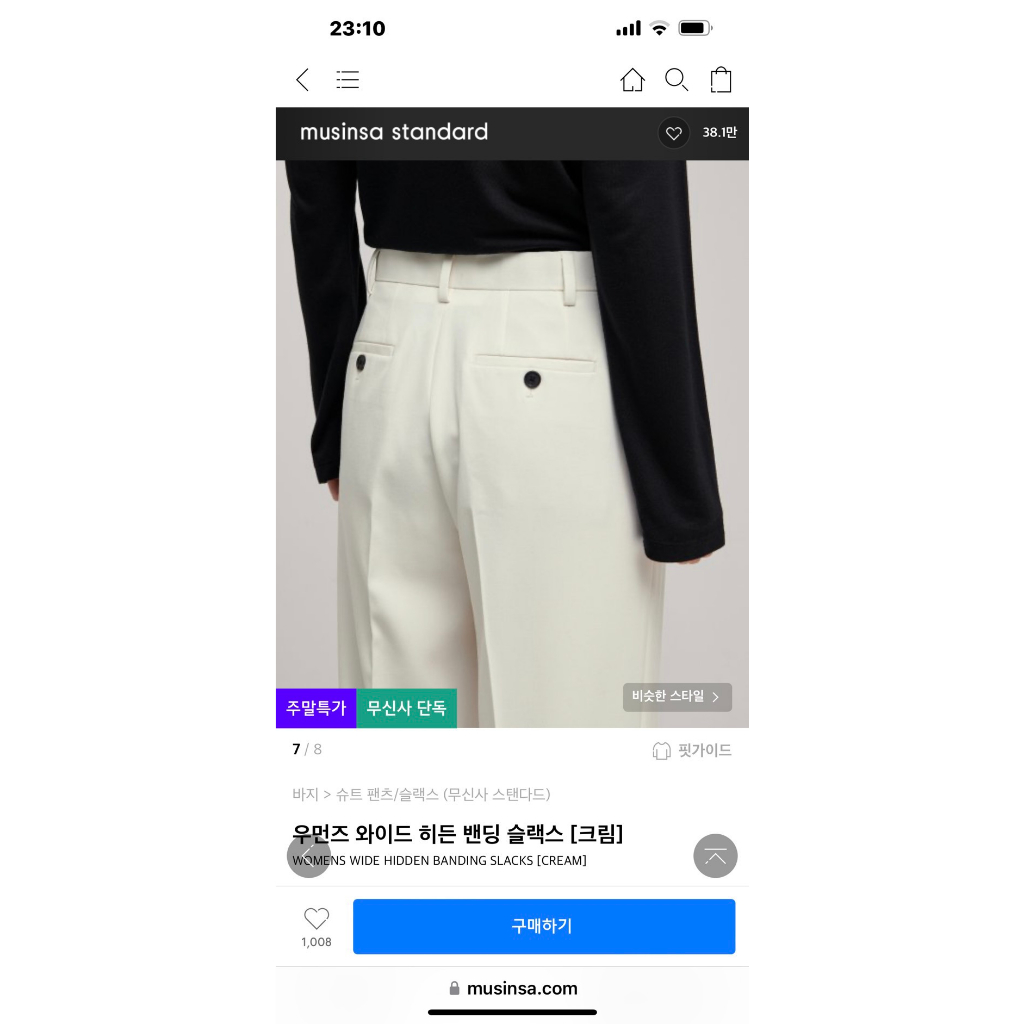Open the category list menu
The width and height of the screenshot is (1024, 1024).
pyautogui.click(x=348, y=80)
